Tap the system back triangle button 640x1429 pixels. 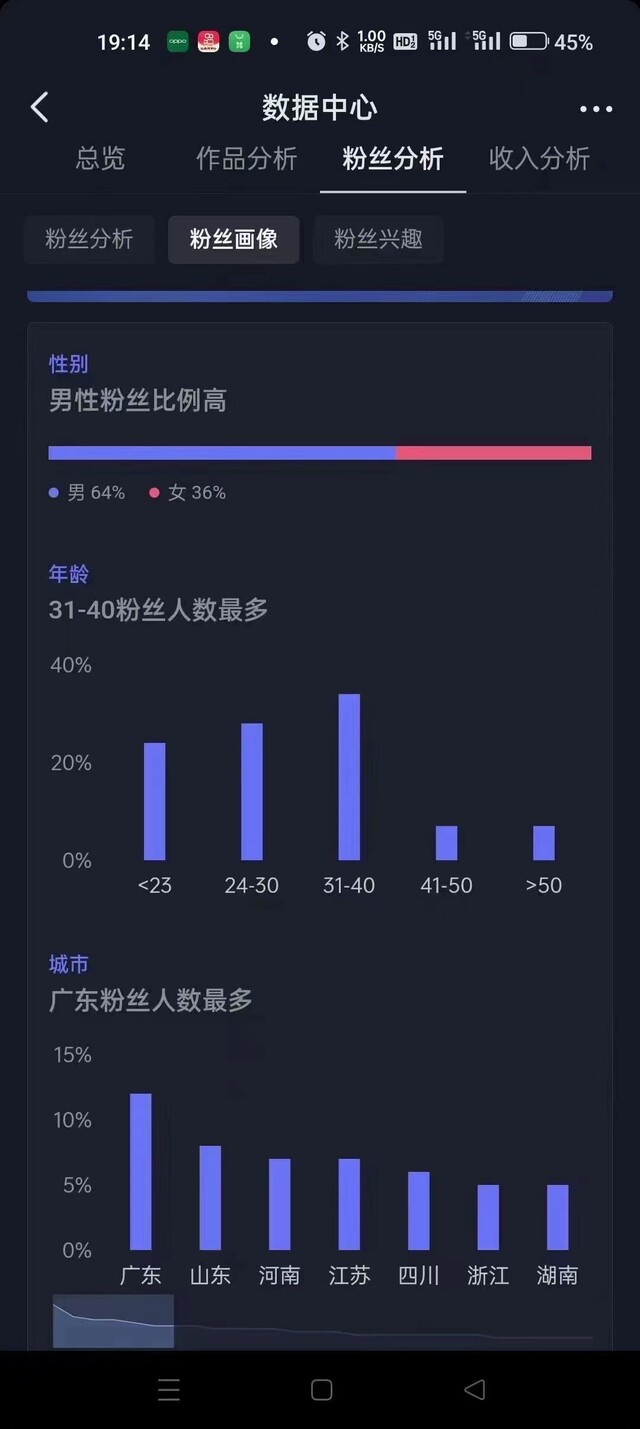[475, 1389]
